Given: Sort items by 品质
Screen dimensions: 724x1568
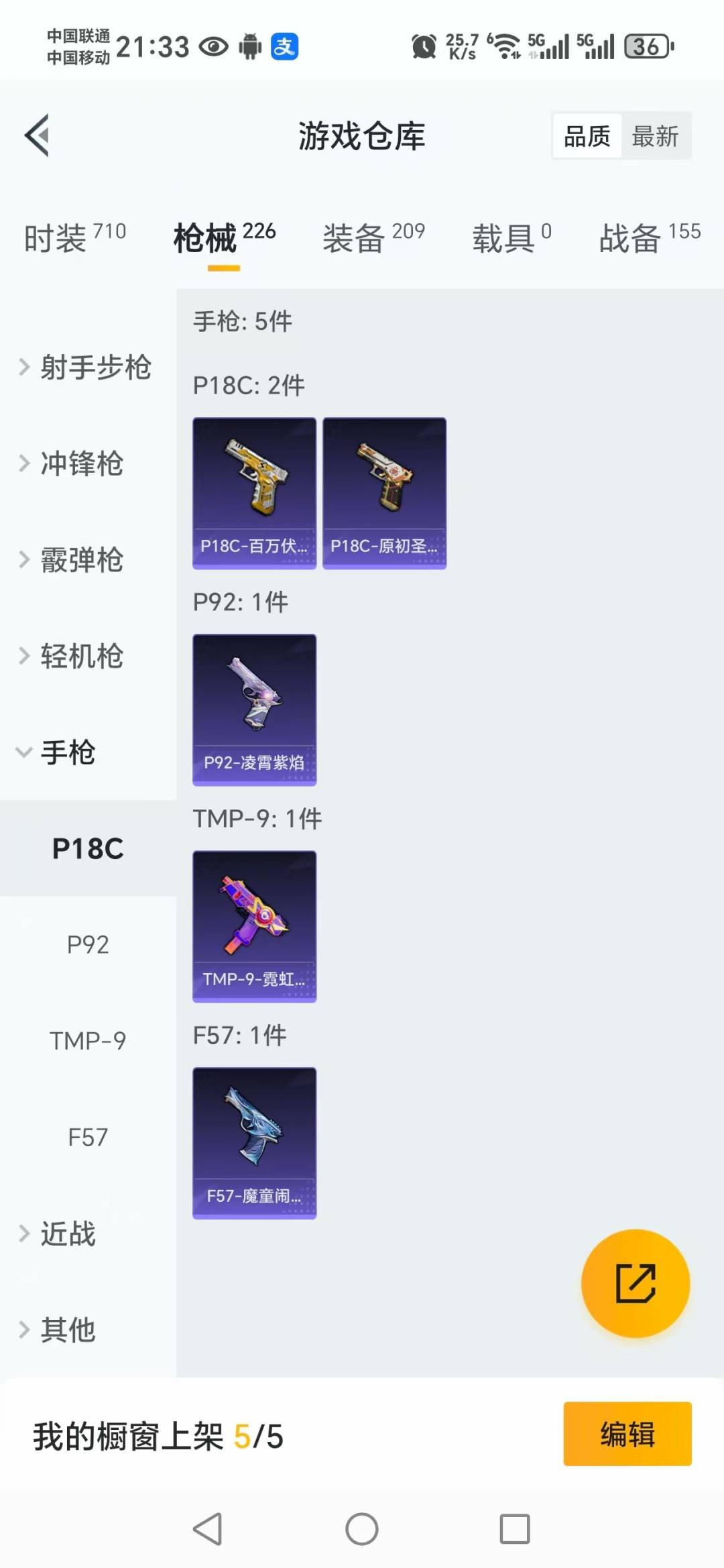Looking at the screenshot, I should tap(587, 136).
